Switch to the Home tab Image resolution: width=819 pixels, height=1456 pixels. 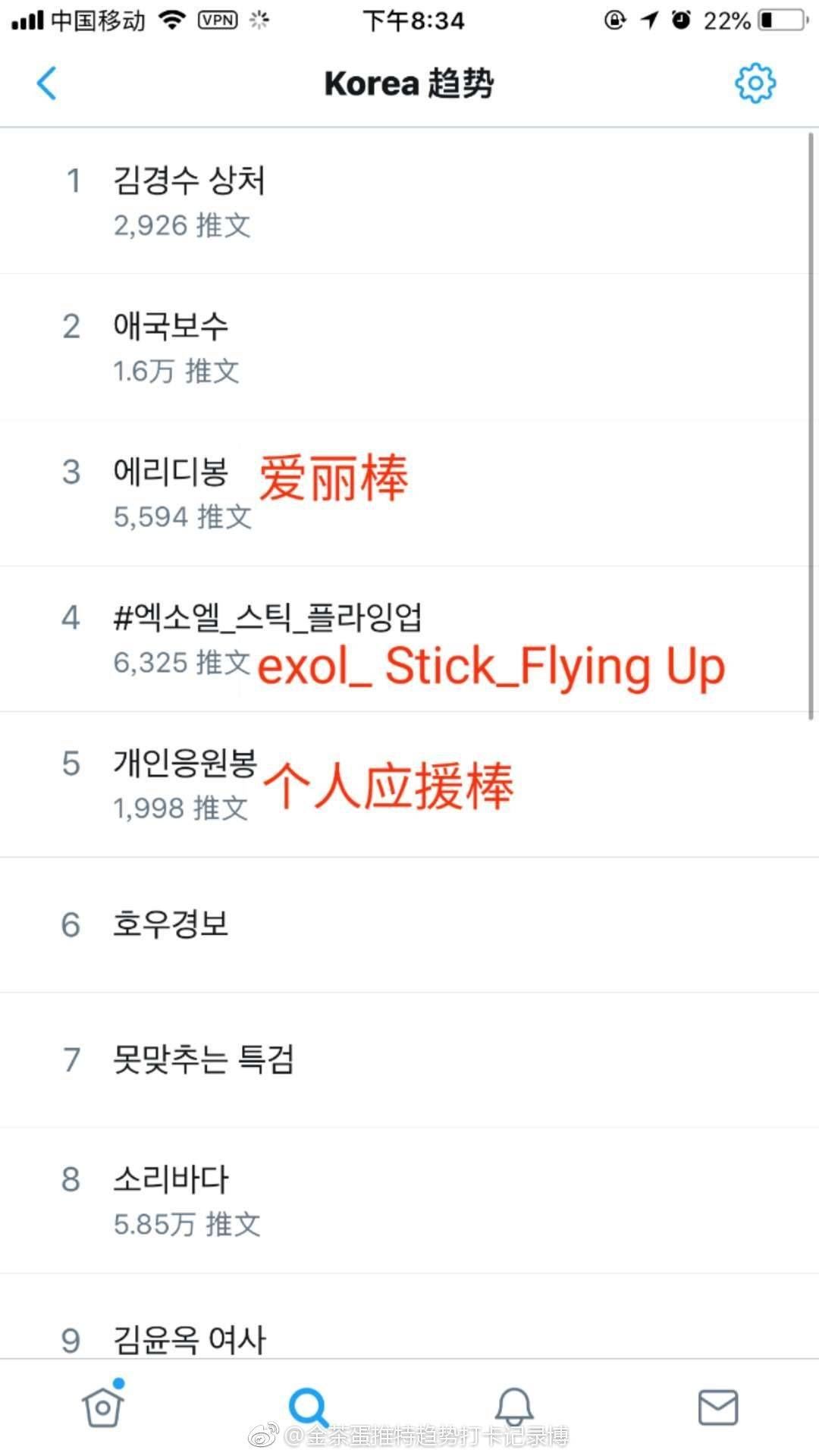pos(103,1407)
